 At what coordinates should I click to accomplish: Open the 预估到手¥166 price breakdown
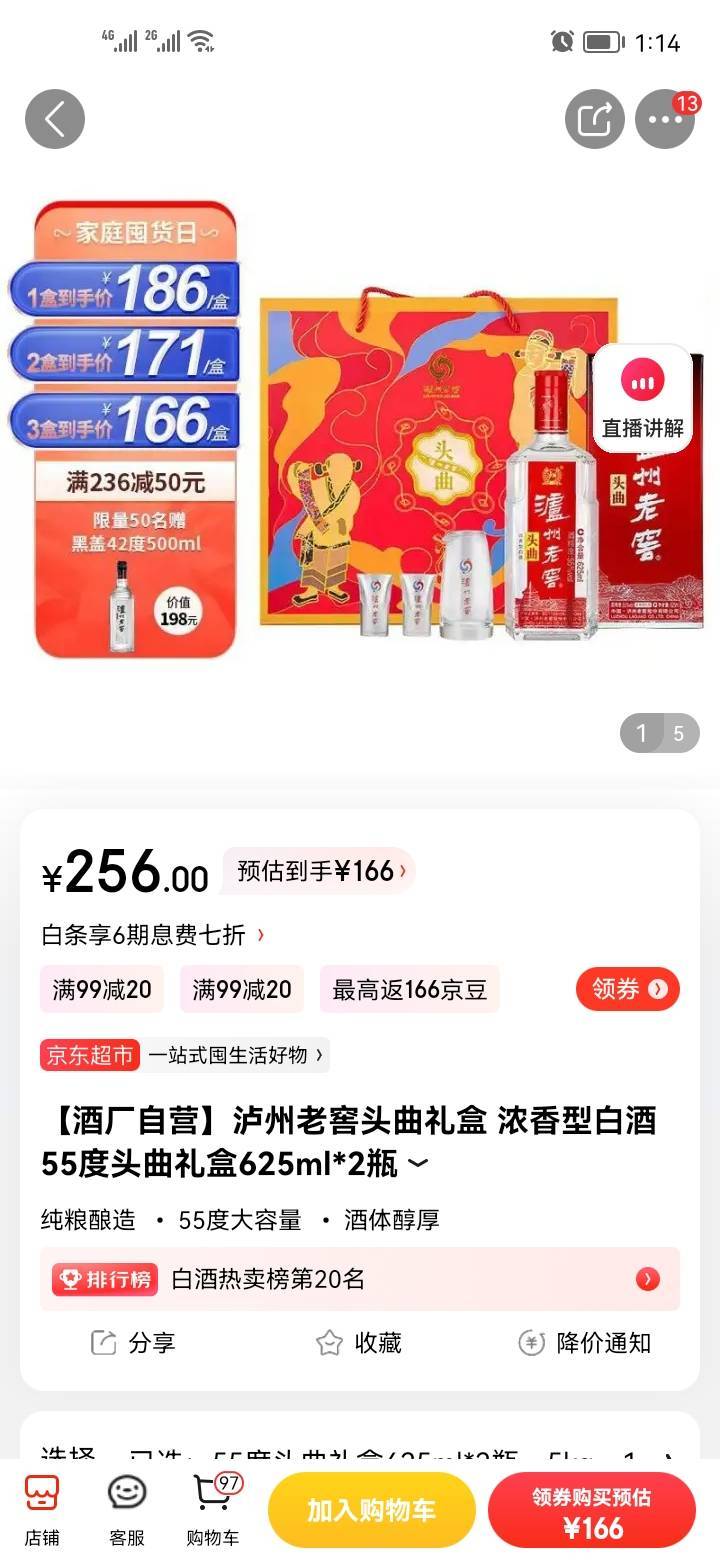pyautogui.click(x=319, y=871)
